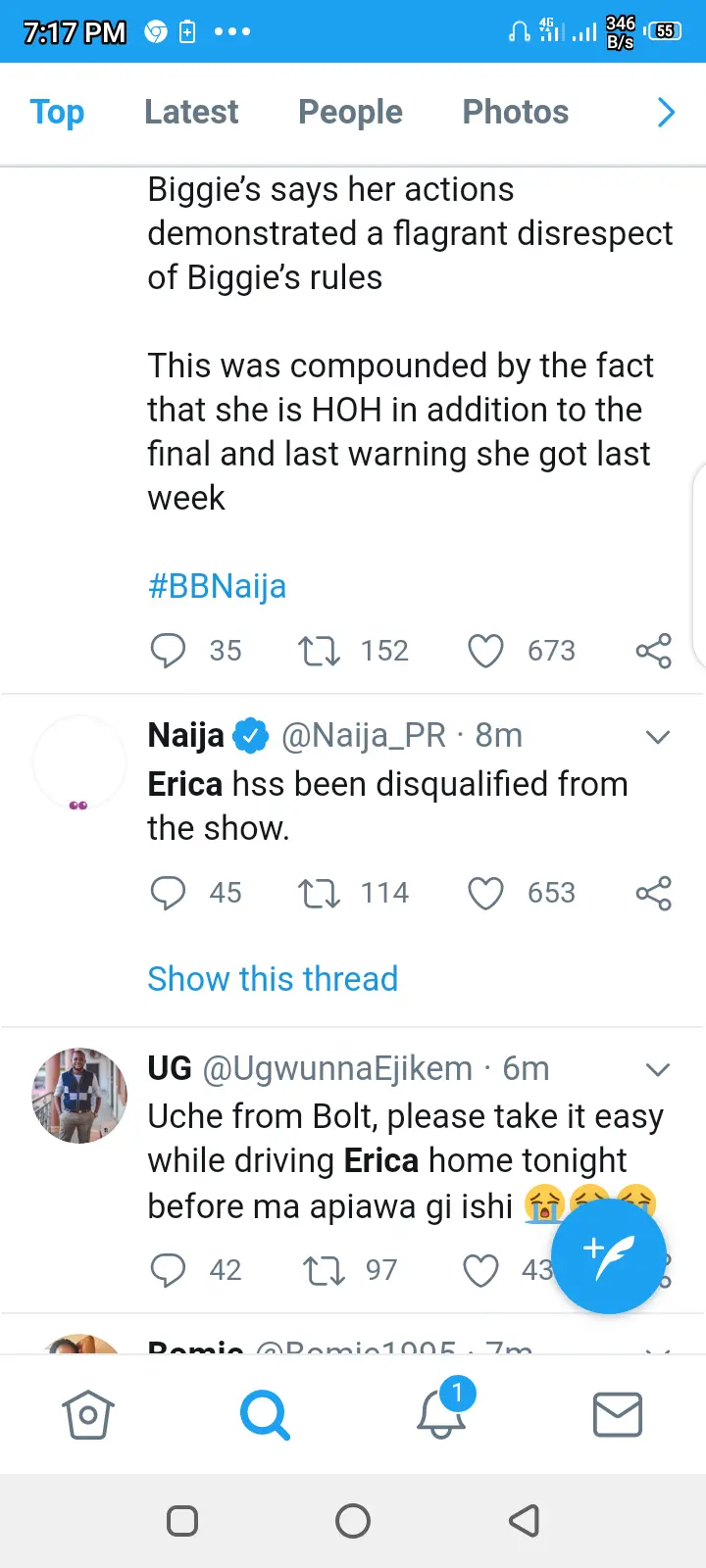Open the dropdown arrow on Naija_PR tweet
The height and width of the screenshot is (1568, 706).
tap(658, 737)
